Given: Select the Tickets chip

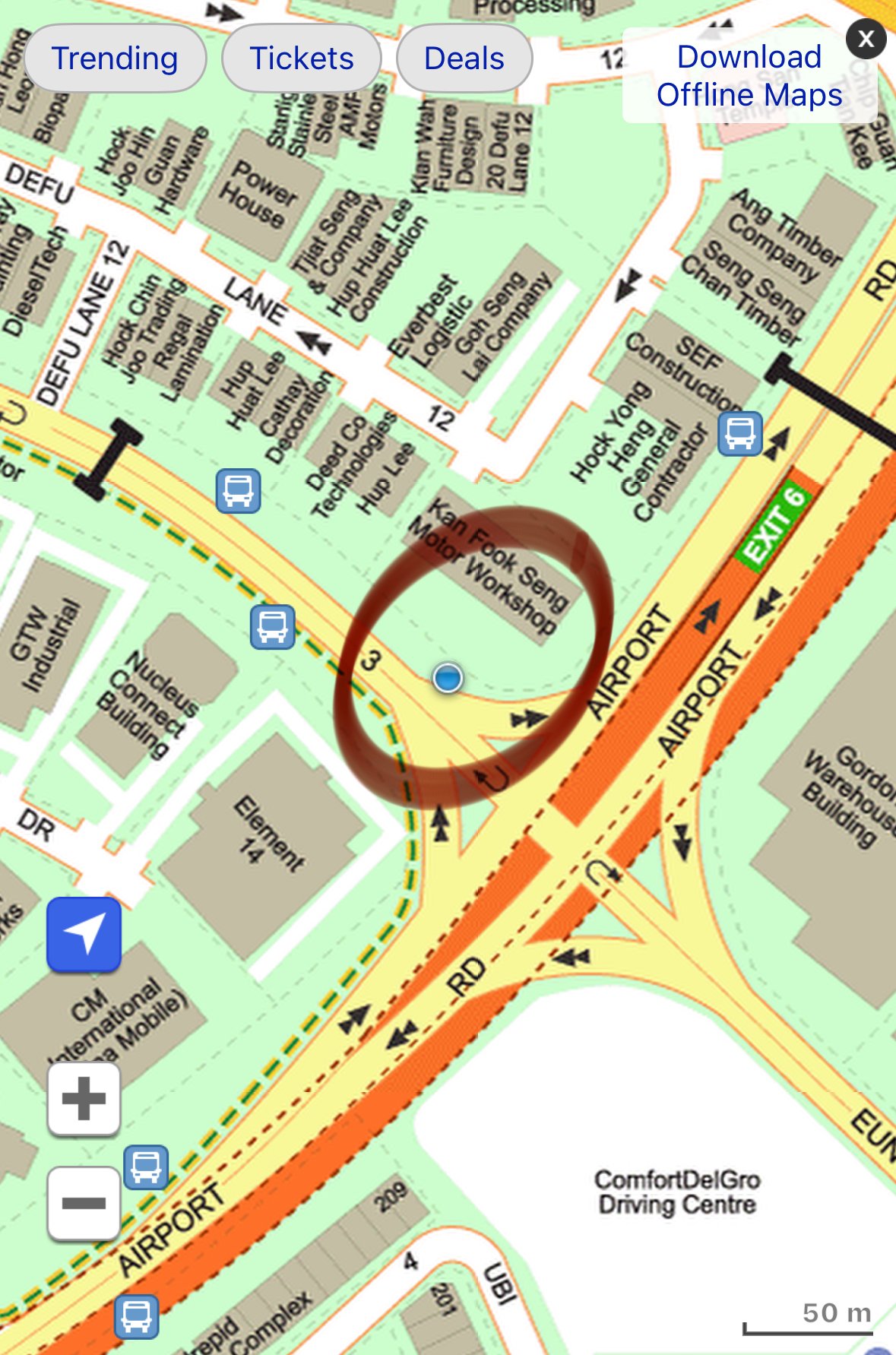Looking at the screenshot, I should [x=302, y=59].
